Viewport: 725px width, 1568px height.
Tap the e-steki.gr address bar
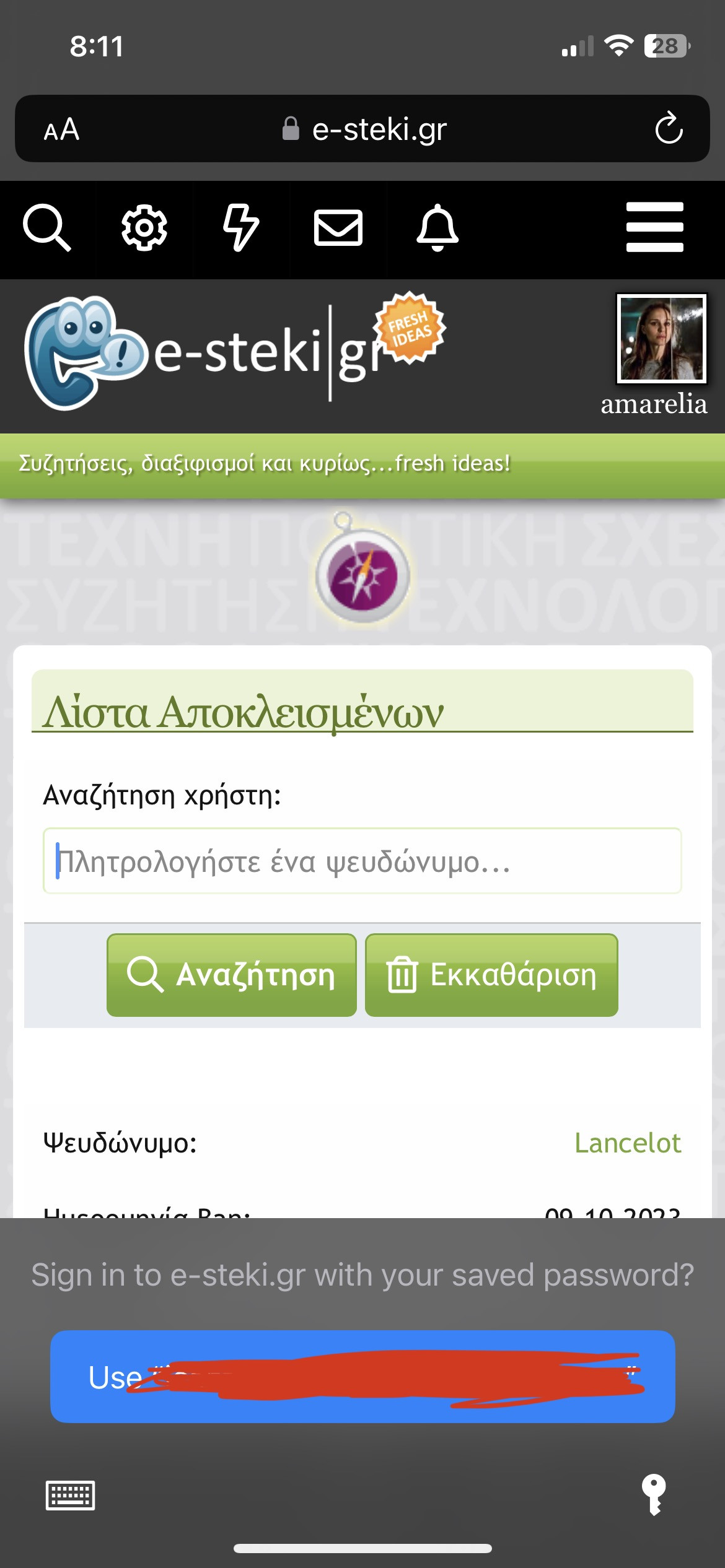tap(366, 129)
